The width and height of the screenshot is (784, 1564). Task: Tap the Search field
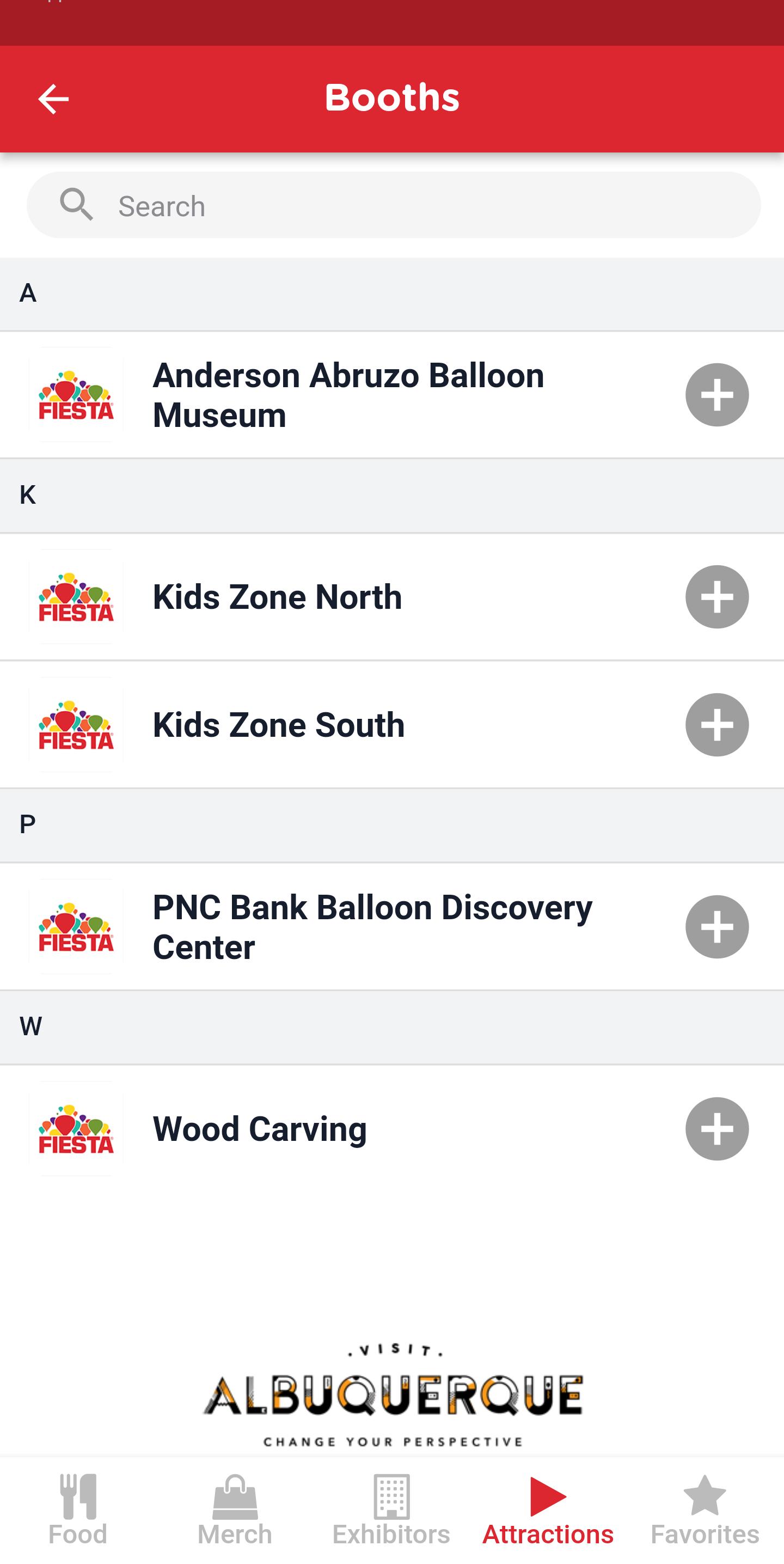(393, 205)
